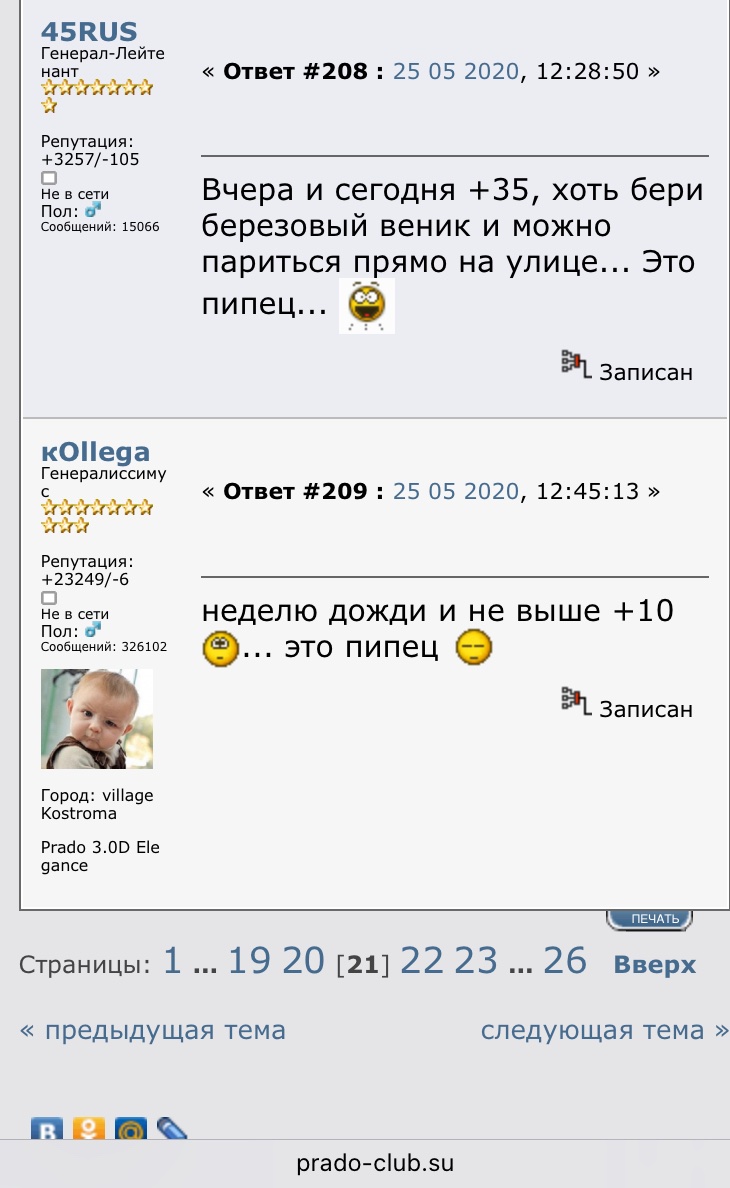Tap the ПЕЧАТЬ print button
The height and width of the screenshot is (1188, 730).
[650, 918]
